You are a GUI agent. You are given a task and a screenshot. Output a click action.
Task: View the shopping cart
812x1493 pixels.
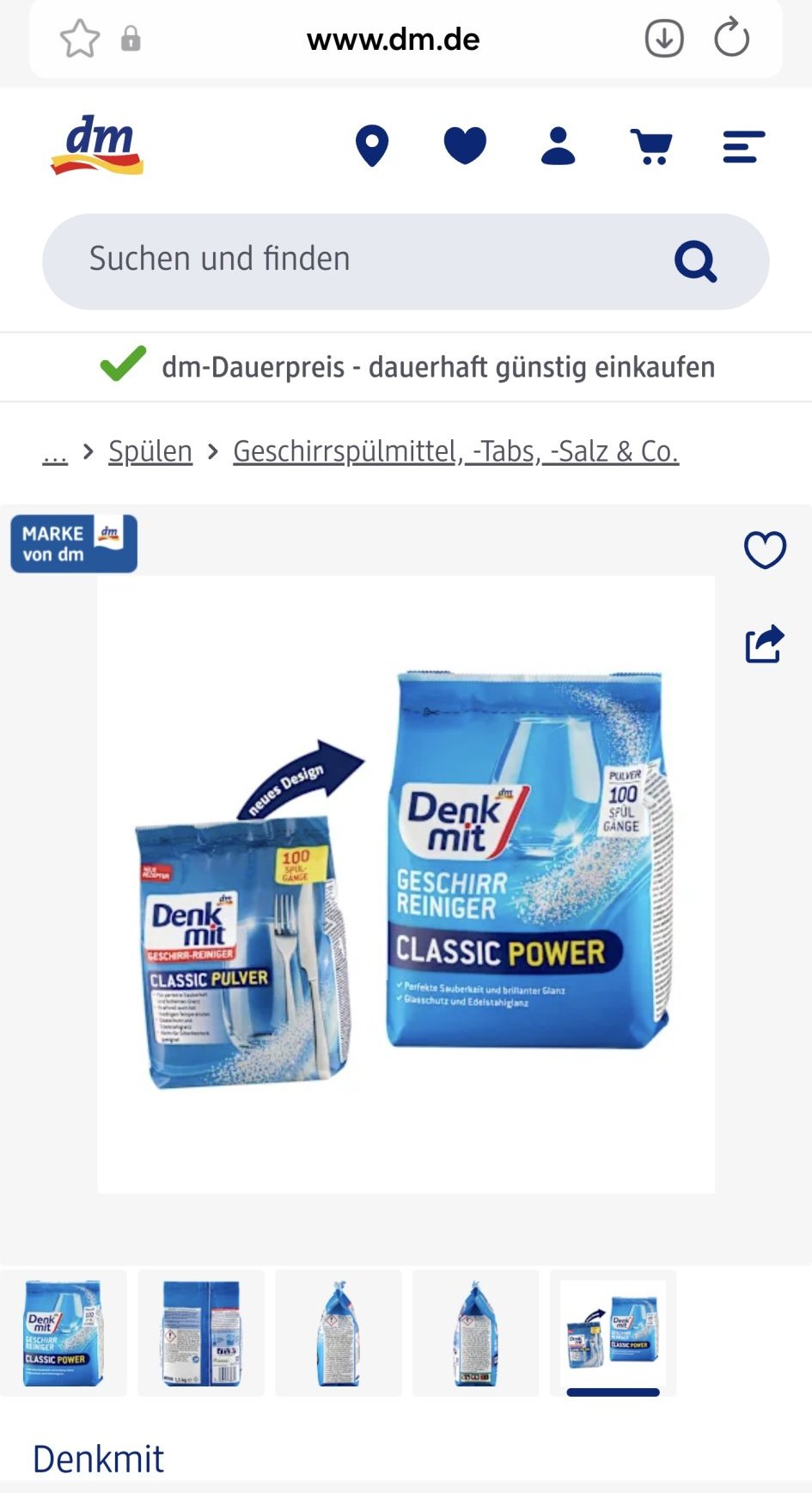(x=651, y=146)
